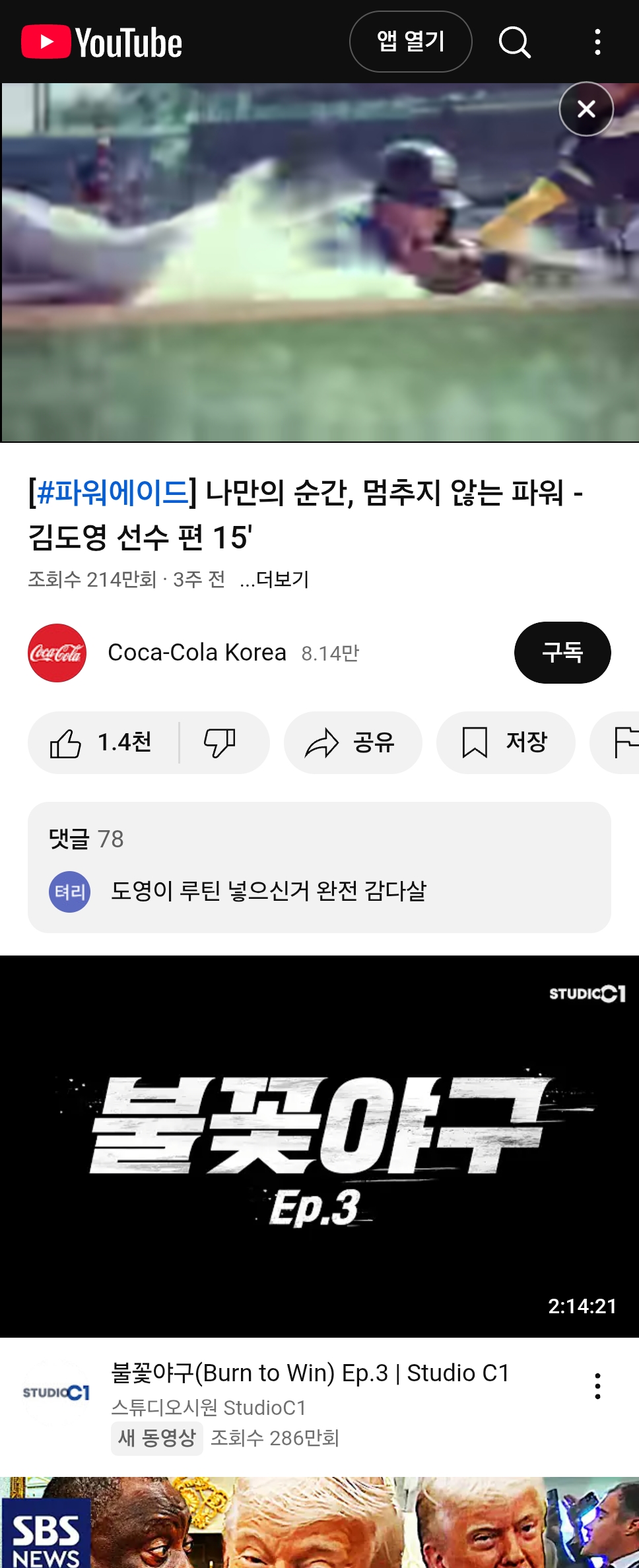639x1568 pixels.
Task: Expand description with ...더보기
Action: pos(275,579)
